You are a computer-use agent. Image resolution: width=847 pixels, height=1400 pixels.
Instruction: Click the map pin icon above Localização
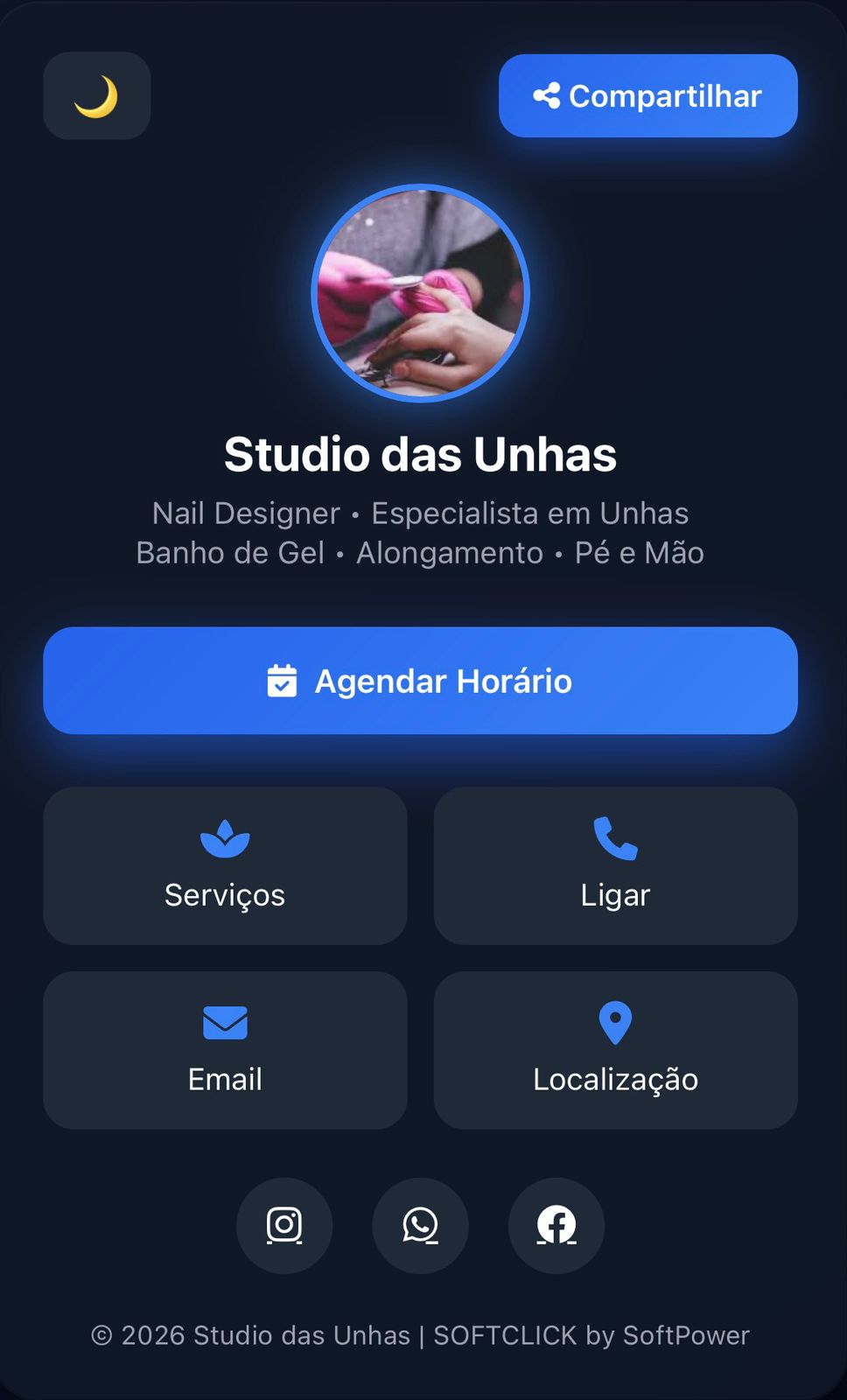pyautogui.click(x=615, y=1024)
